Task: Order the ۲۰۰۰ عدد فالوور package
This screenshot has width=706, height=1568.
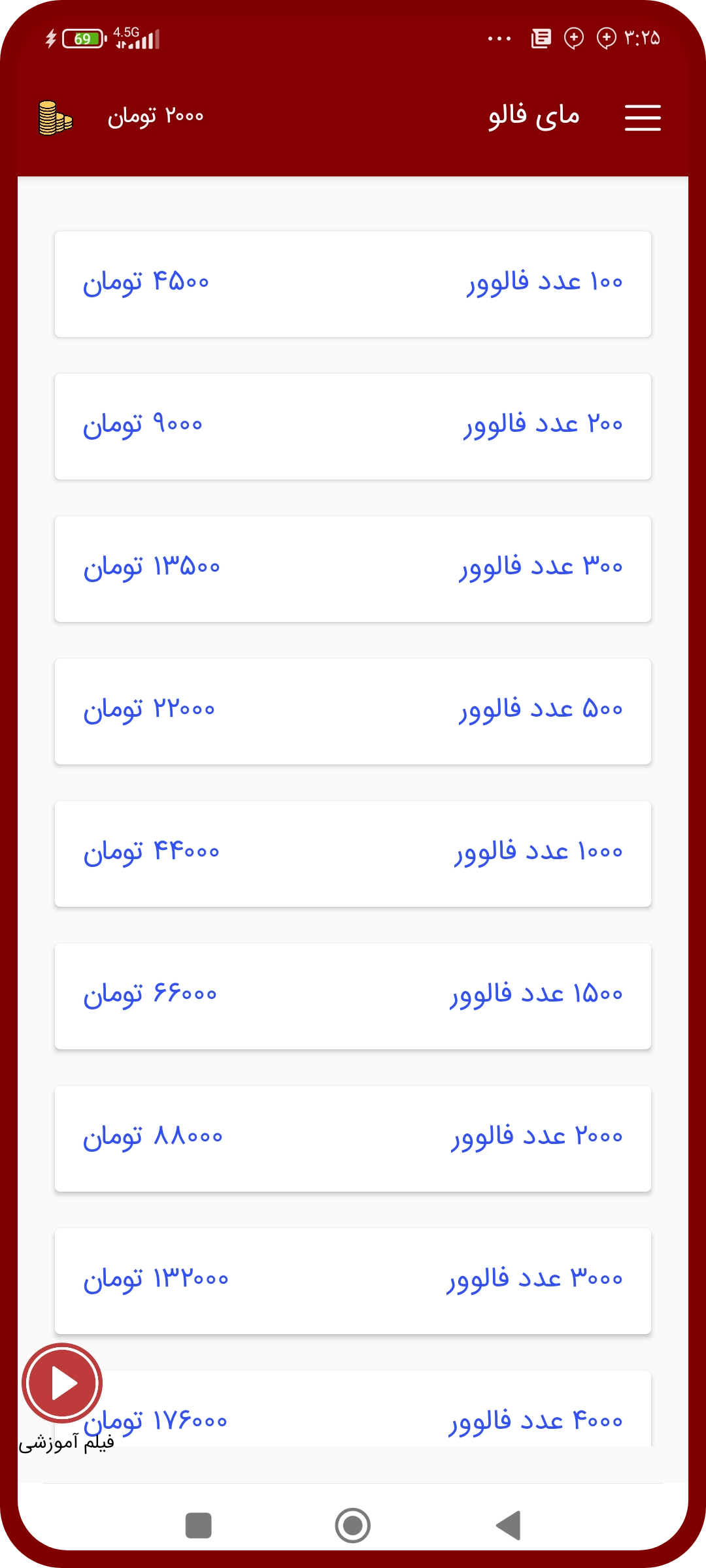Action: pyautogui.click(x=353, y=1139)
